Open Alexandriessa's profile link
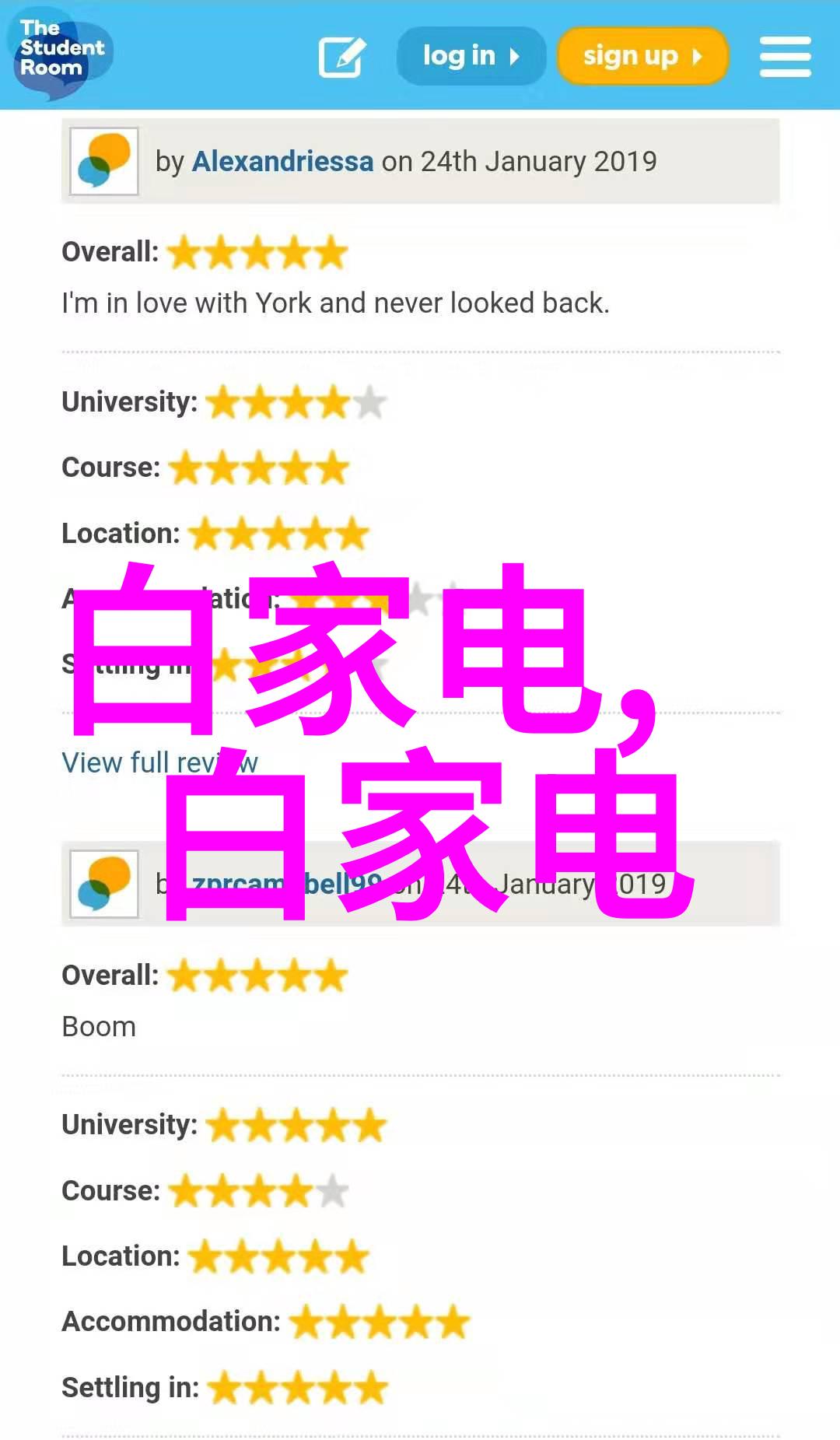This screenshot has width=840, height=1440. (x=282, y=161)
